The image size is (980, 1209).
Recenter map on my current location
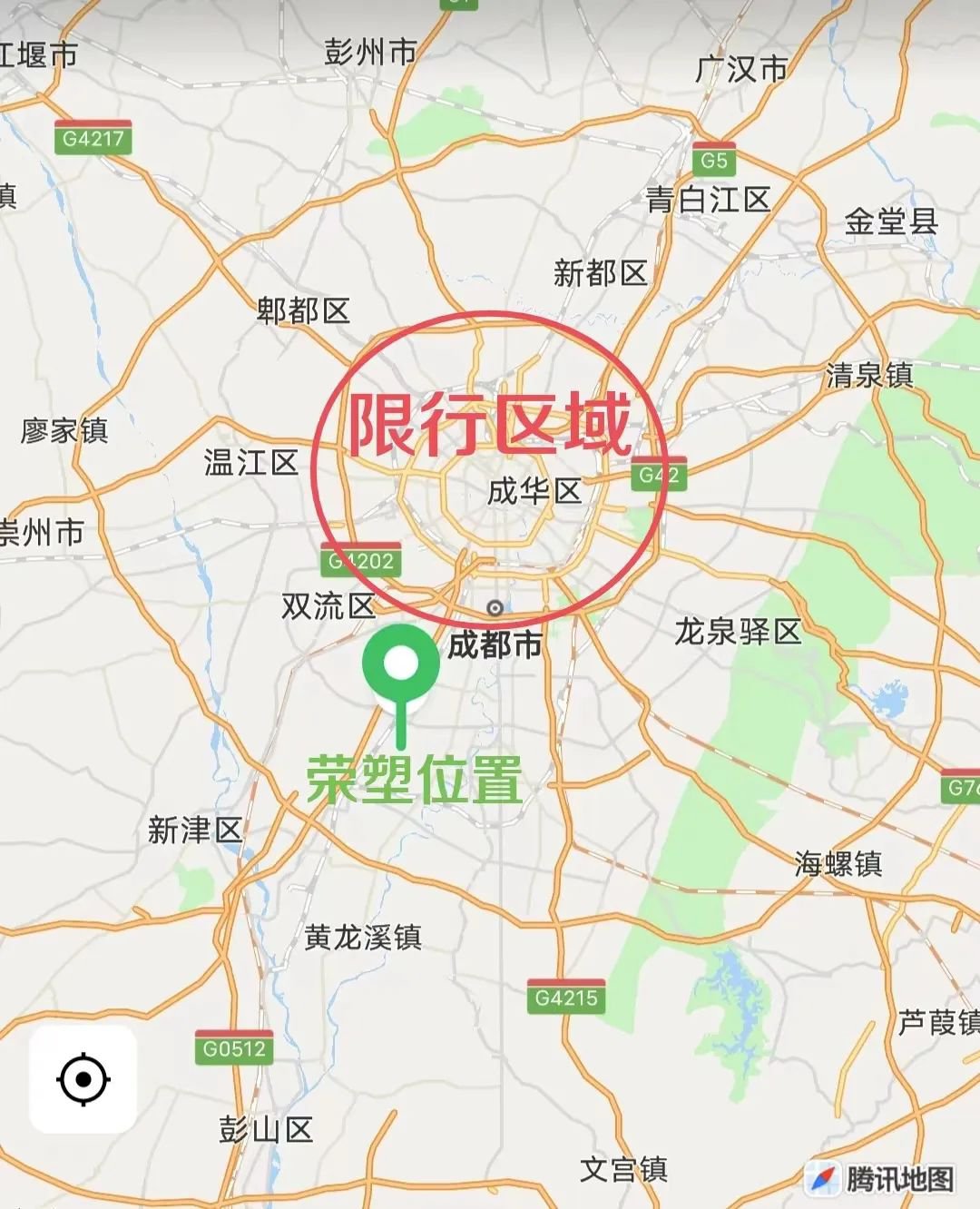pyautogui.click(x=83, y=1080)
